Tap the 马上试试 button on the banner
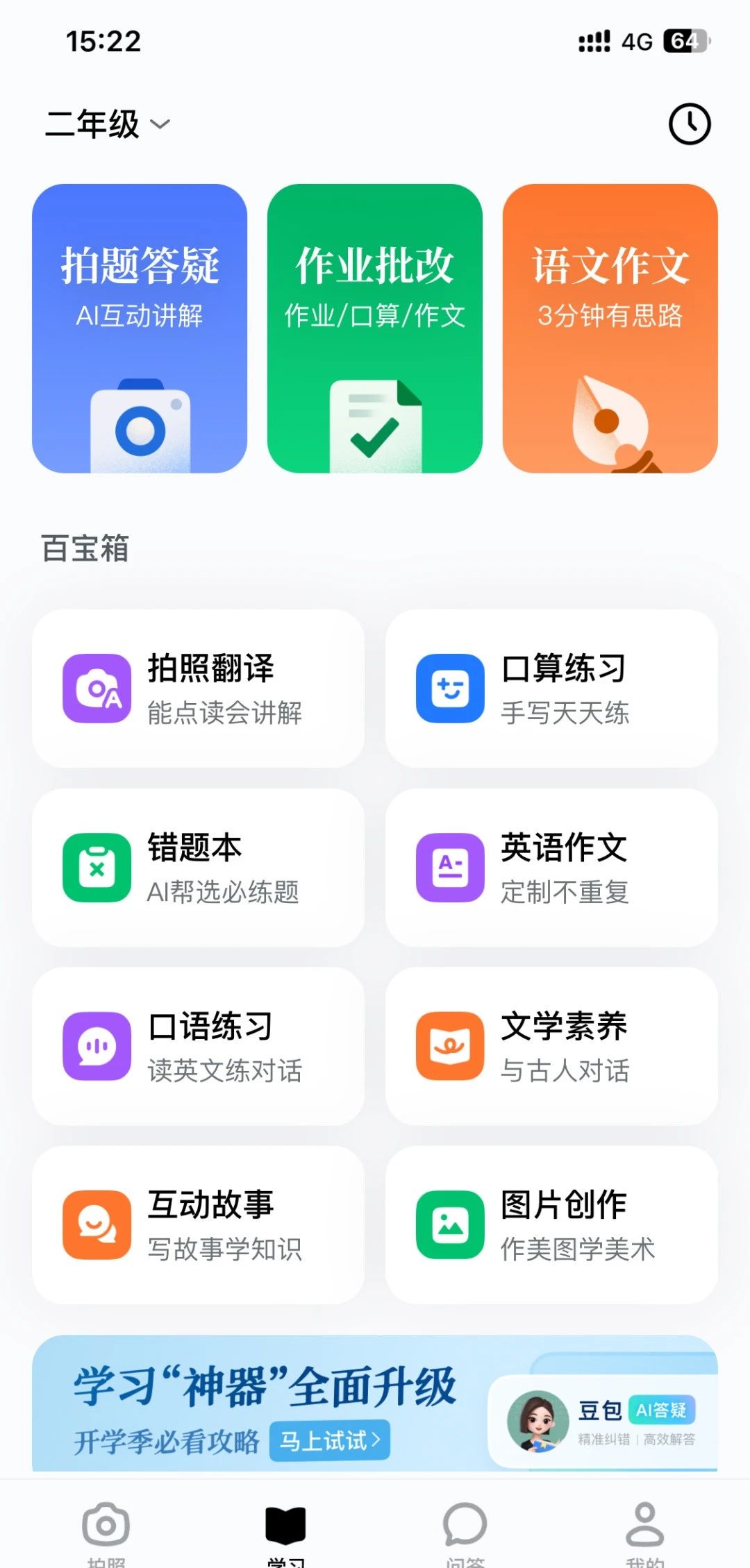This screenshot has width=750, height=1568. pyautogui.click(x=329, y=1441)
